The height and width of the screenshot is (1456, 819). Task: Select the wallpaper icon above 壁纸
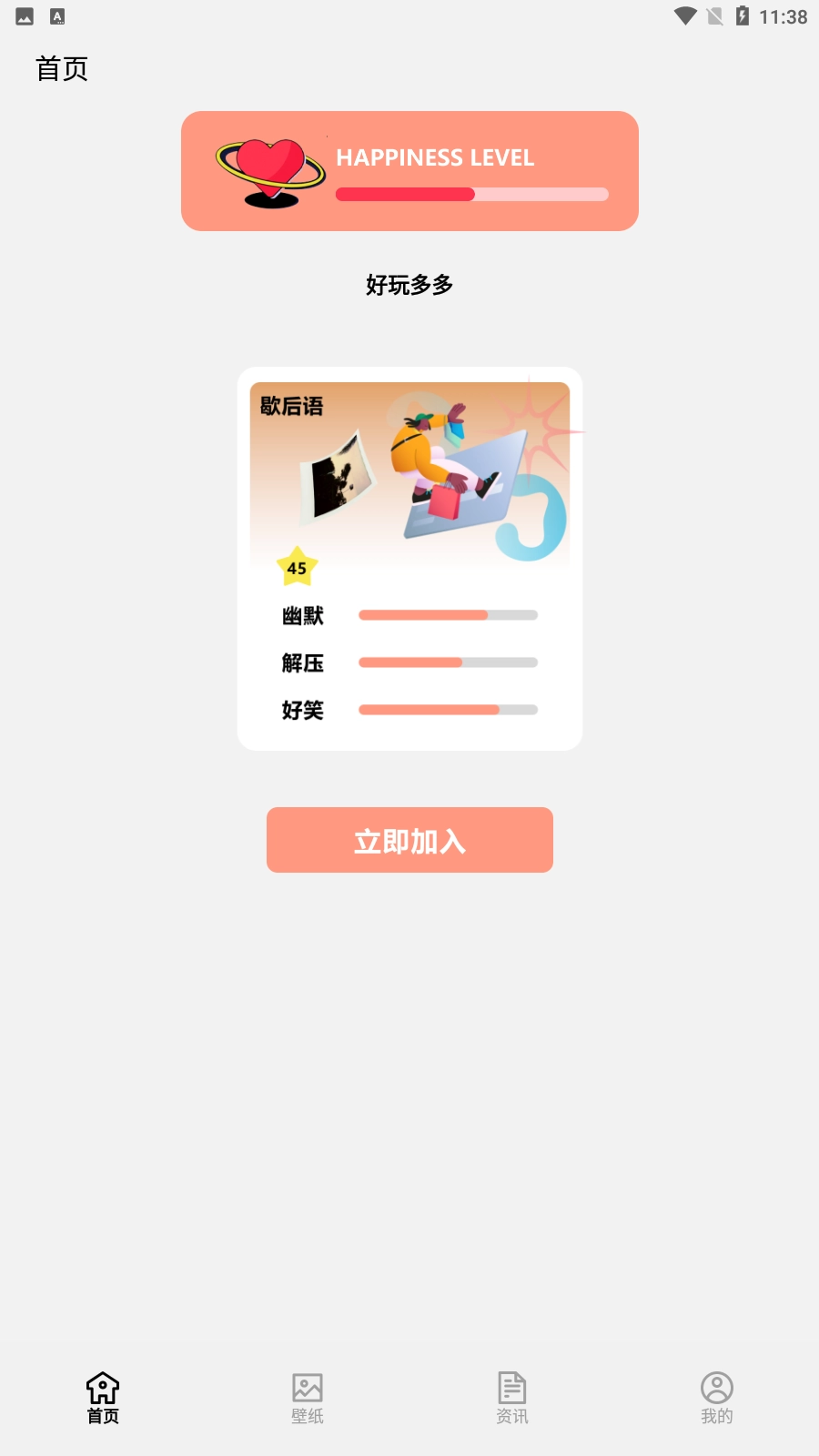(307, 1387)
